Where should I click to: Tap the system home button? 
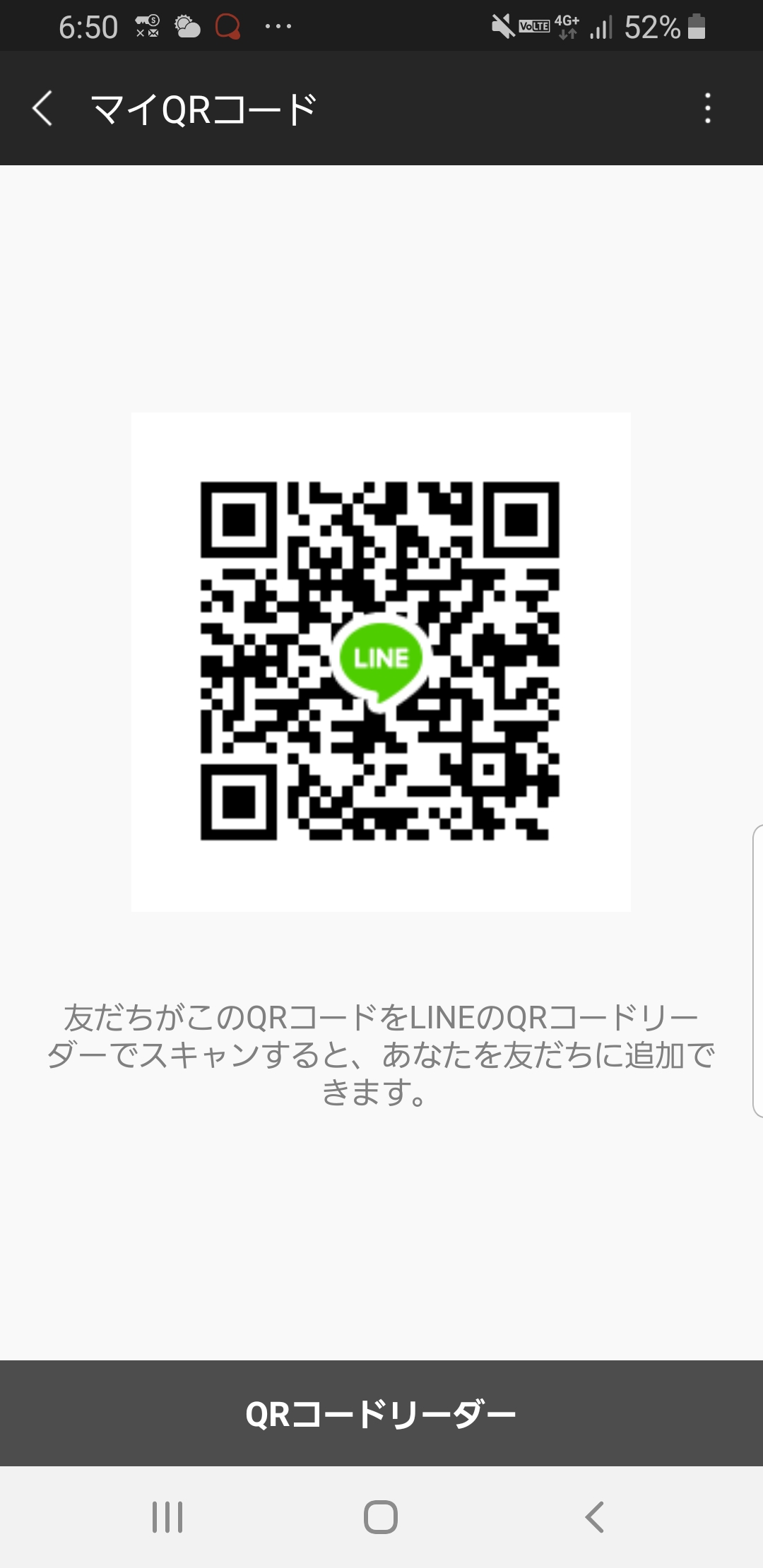click(381, 1516)
